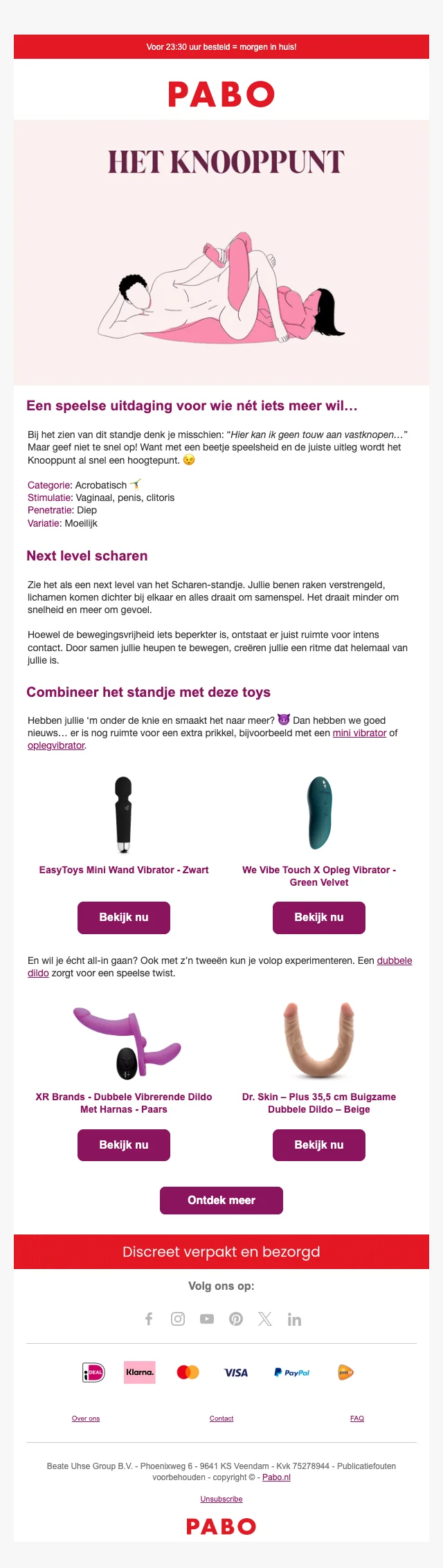Open the Over ons link

pos(86,1419)
